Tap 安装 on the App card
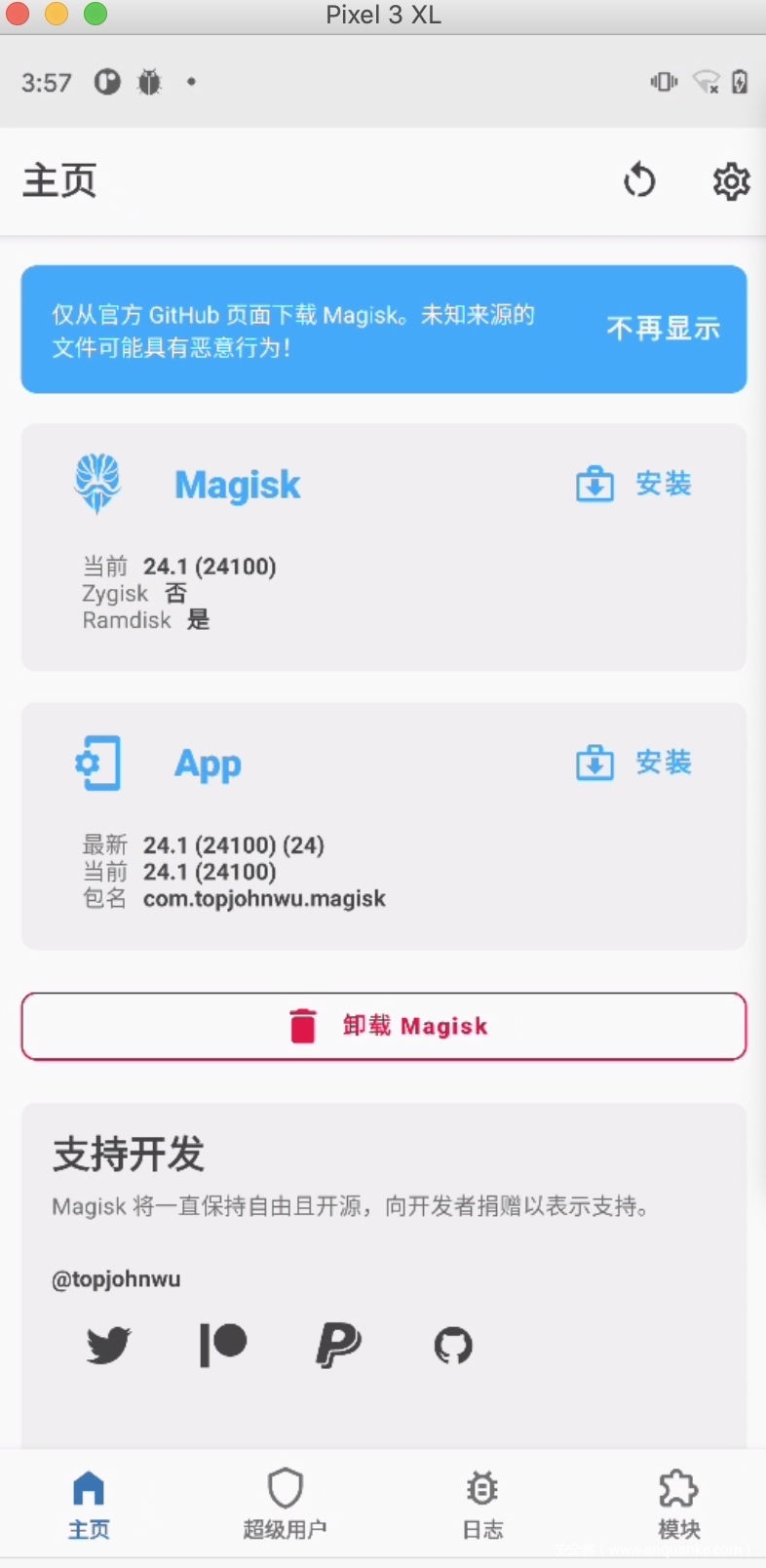Screen dimensions: 766x1568 (x=634, y=763)
